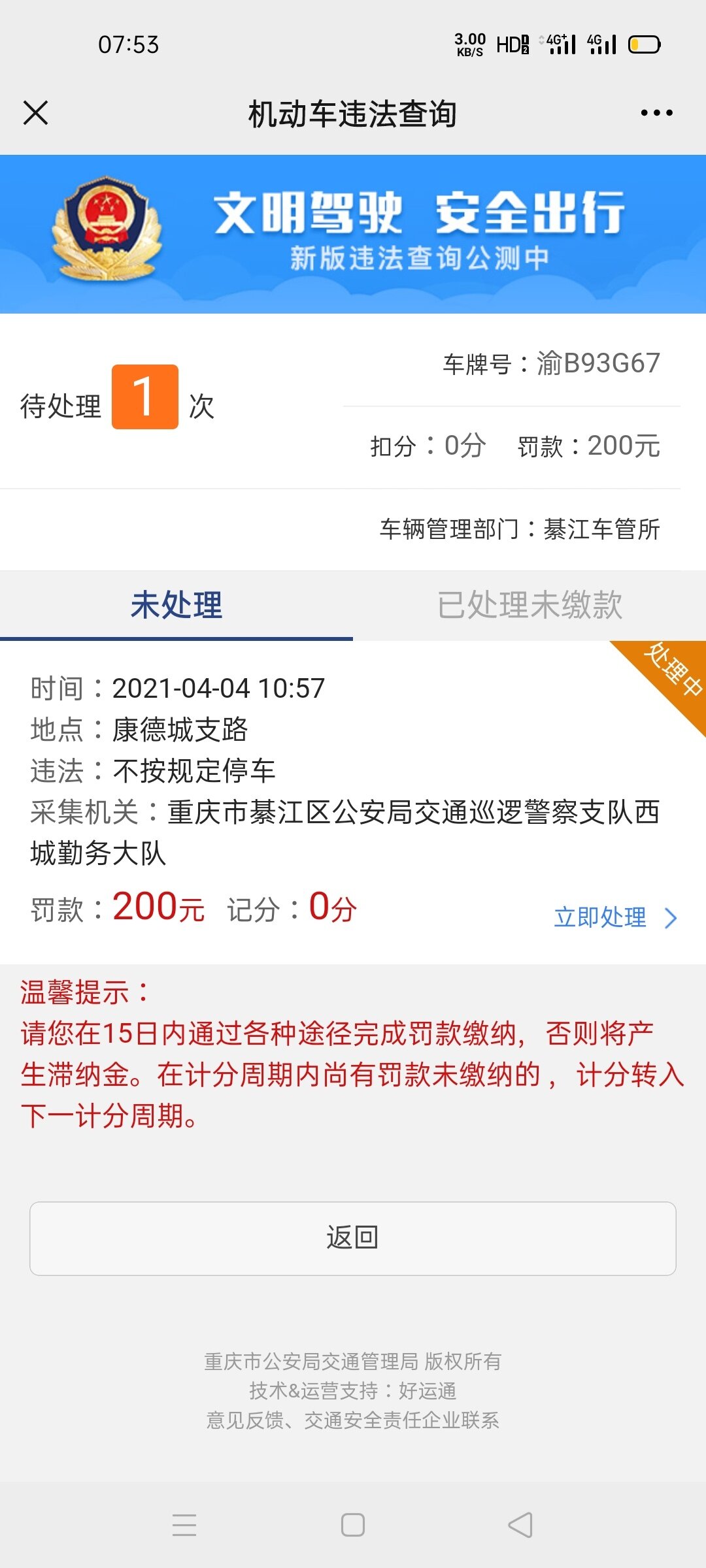Tap 立即处理 to handle the violation
The image size is (706, 1568).
pyautogui.click(x=614, y=917)
